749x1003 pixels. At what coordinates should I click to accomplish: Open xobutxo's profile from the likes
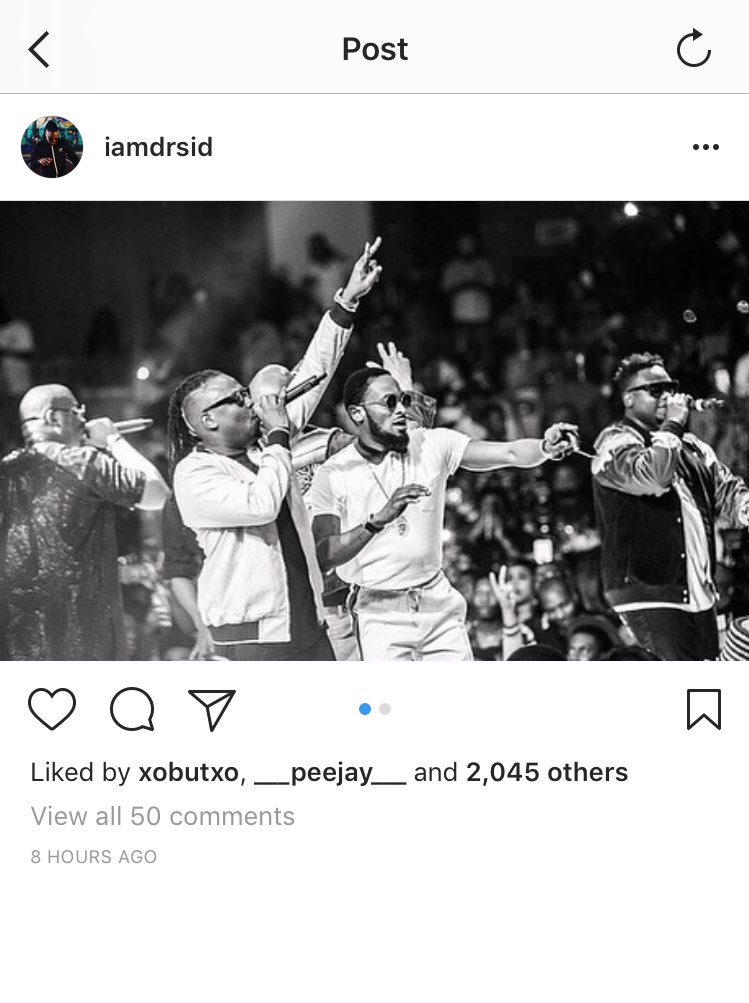[x=188, y=772]
